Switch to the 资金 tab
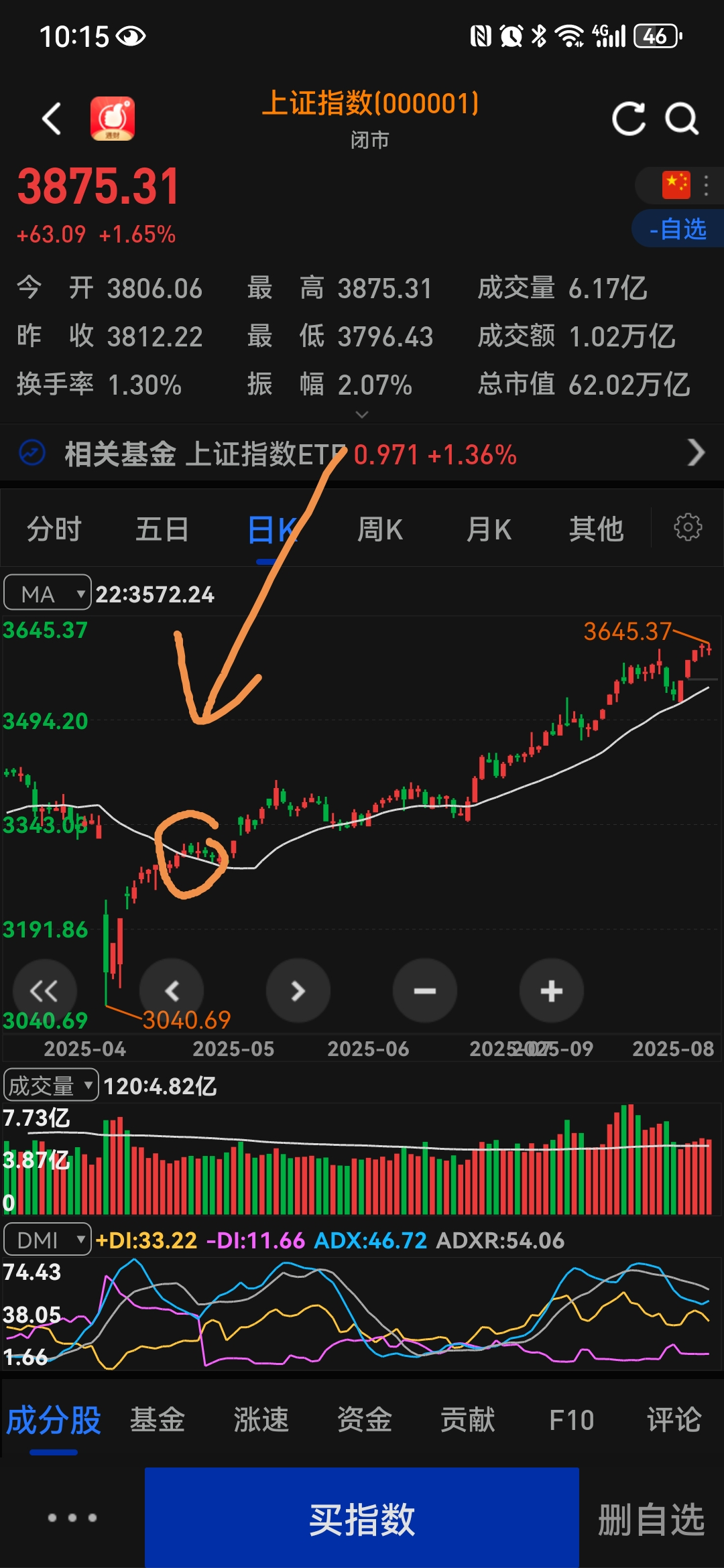 coord(364,1420)
